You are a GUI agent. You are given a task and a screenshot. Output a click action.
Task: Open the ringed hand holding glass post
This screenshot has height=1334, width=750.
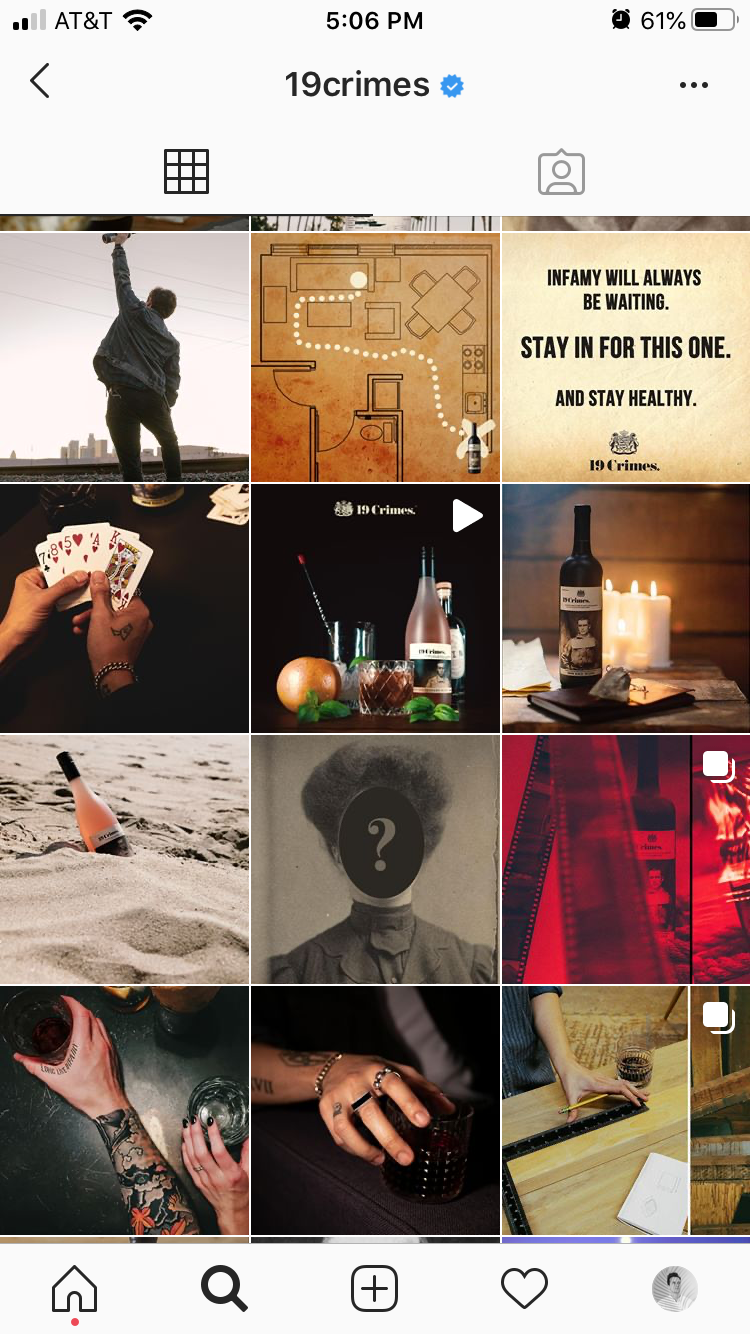(x=375, y=1110)
